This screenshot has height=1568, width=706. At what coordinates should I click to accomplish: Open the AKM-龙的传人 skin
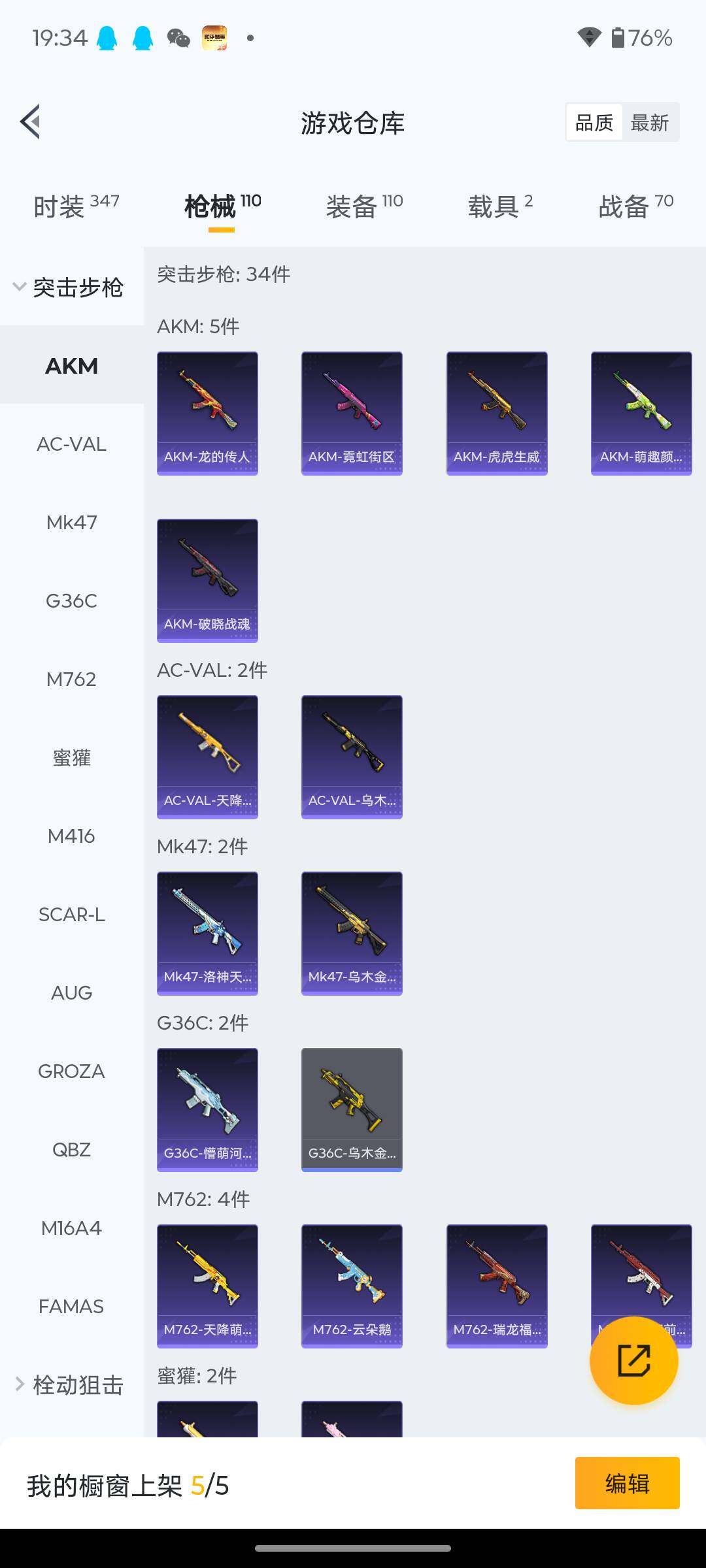pos(207,413)
